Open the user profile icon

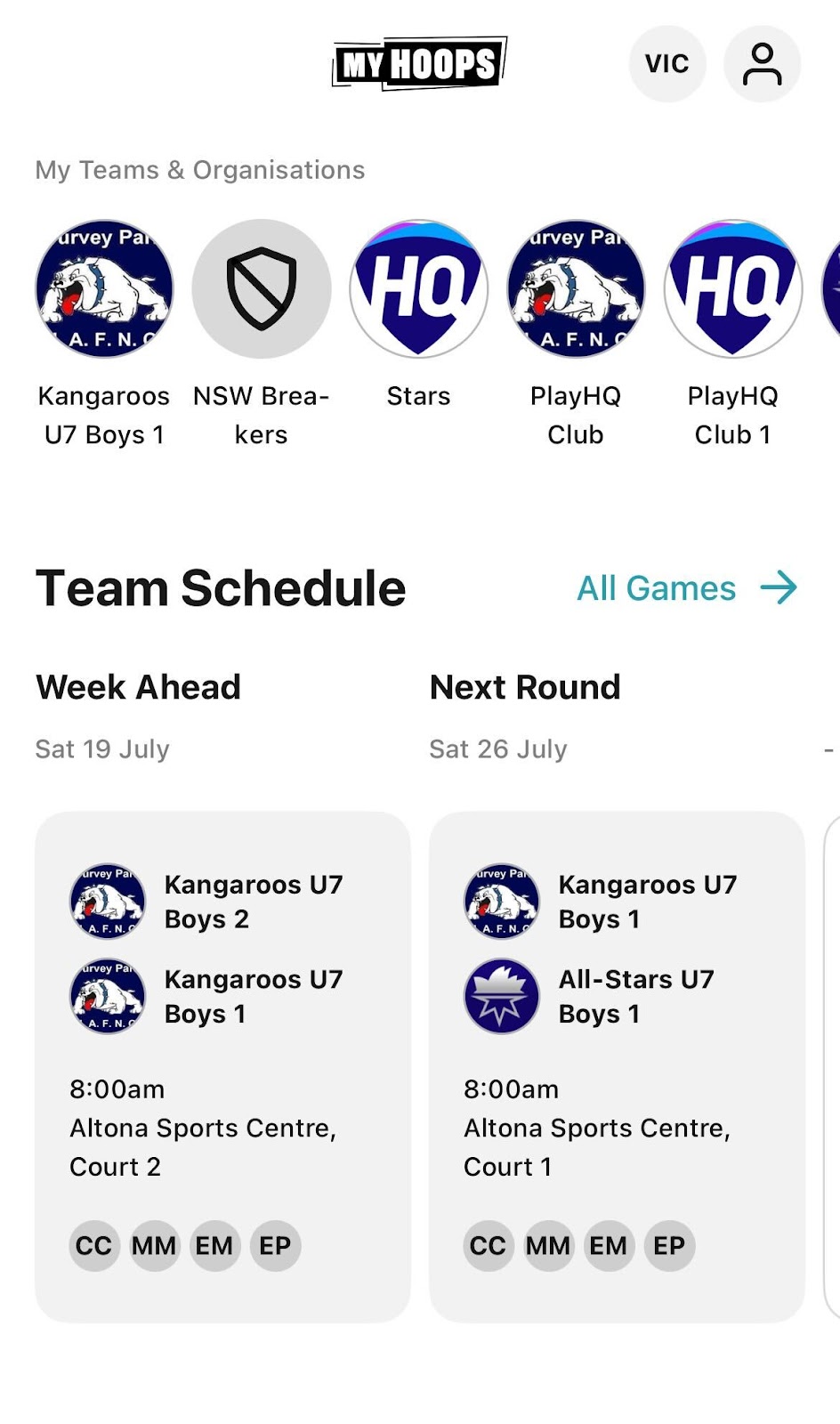click(x=762, y=64)
